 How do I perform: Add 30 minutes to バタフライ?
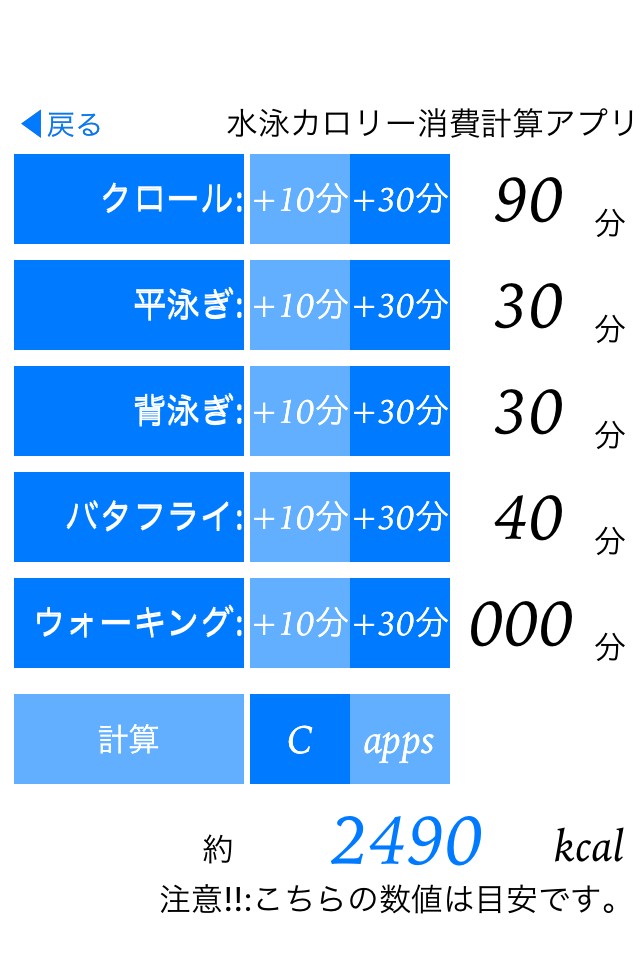pyautogui.click(x=400, y=517)
